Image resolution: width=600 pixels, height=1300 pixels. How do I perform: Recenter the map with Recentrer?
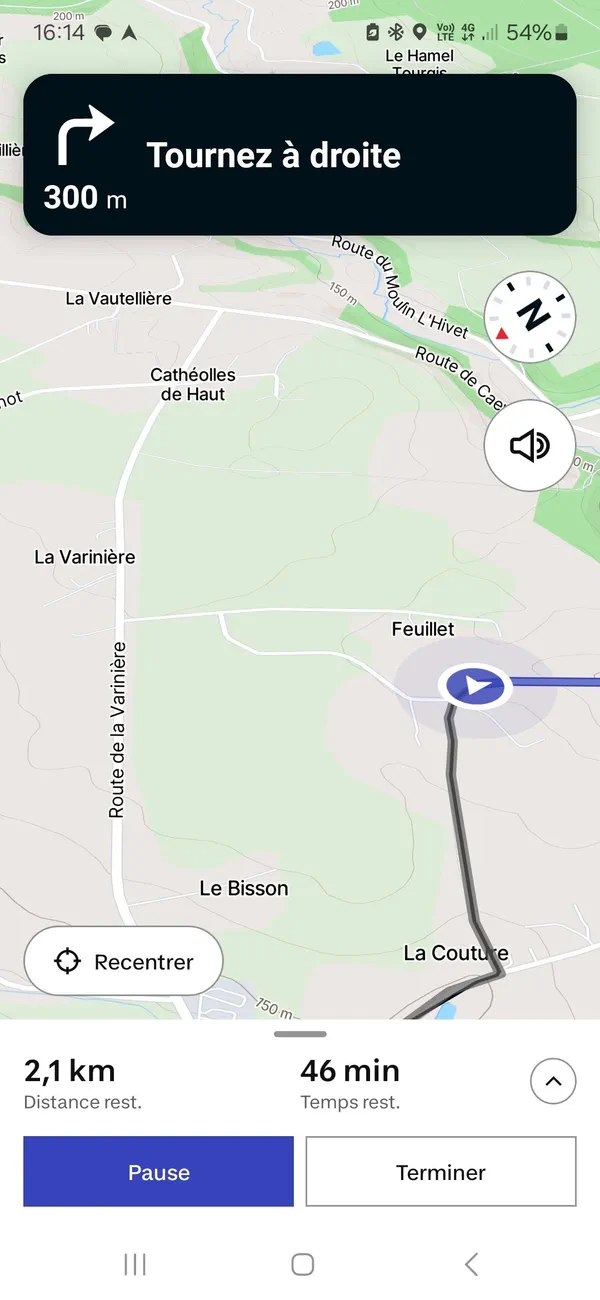[123, 962]
